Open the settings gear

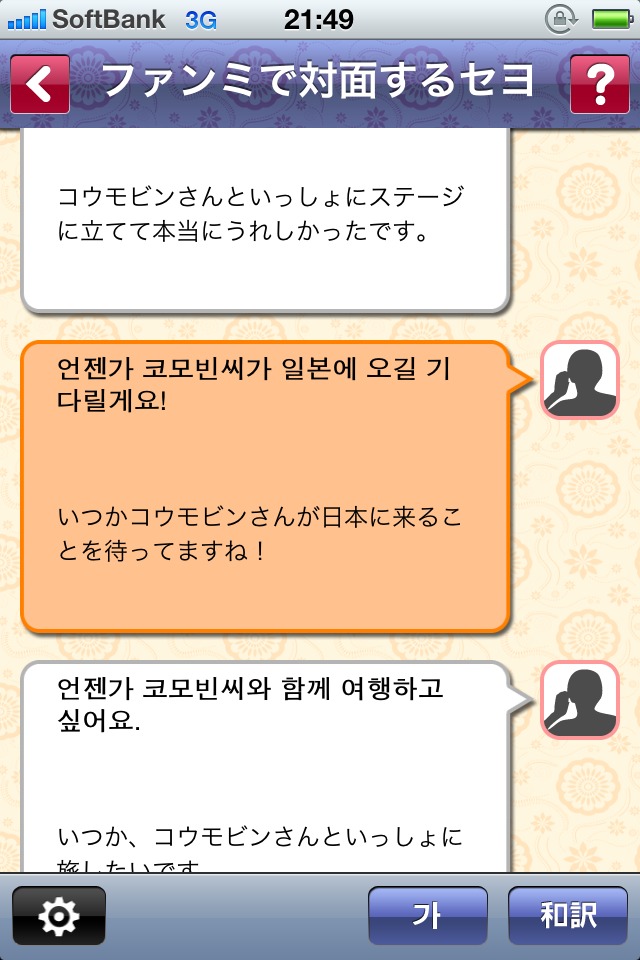(58, 915)
